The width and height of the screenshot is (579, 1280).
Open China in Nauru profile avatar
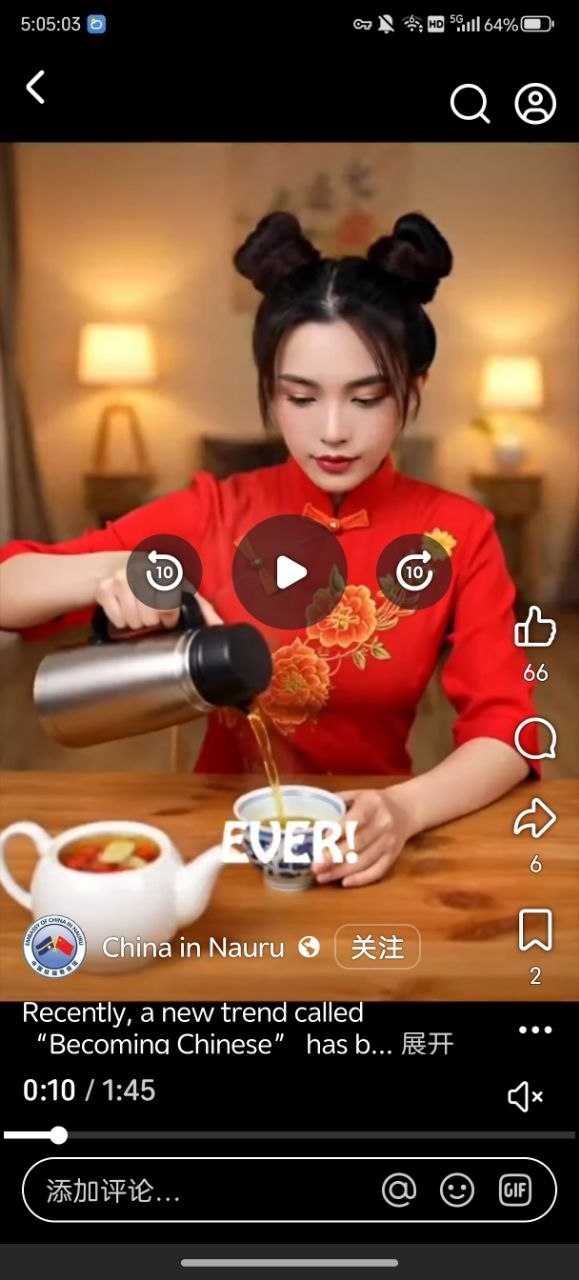pos(55,947)
